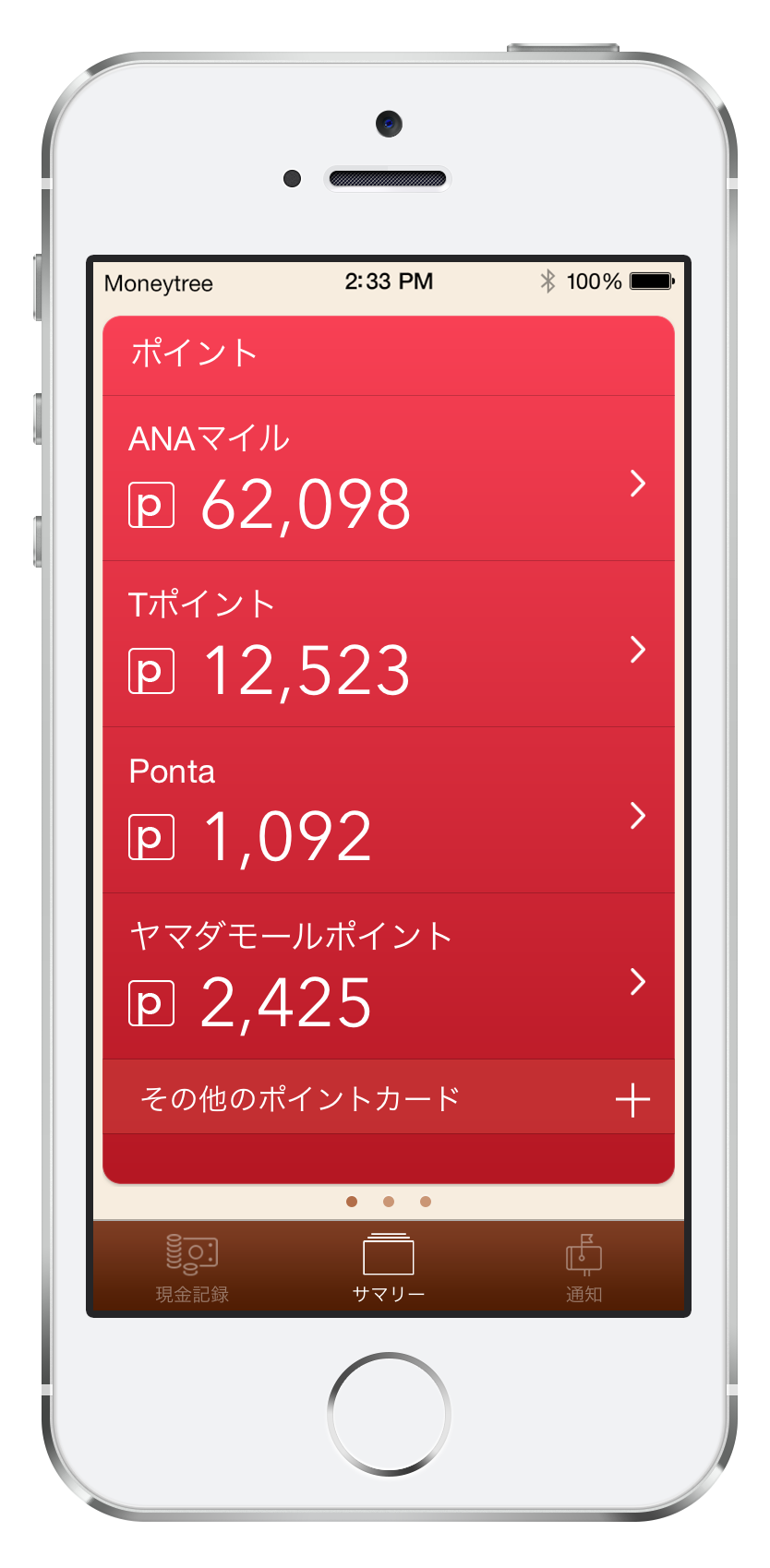770x1568 pixels.
Task: Add another point card via その他のポイントカード
Action: pyautogui.click(x=389, y=1097)
